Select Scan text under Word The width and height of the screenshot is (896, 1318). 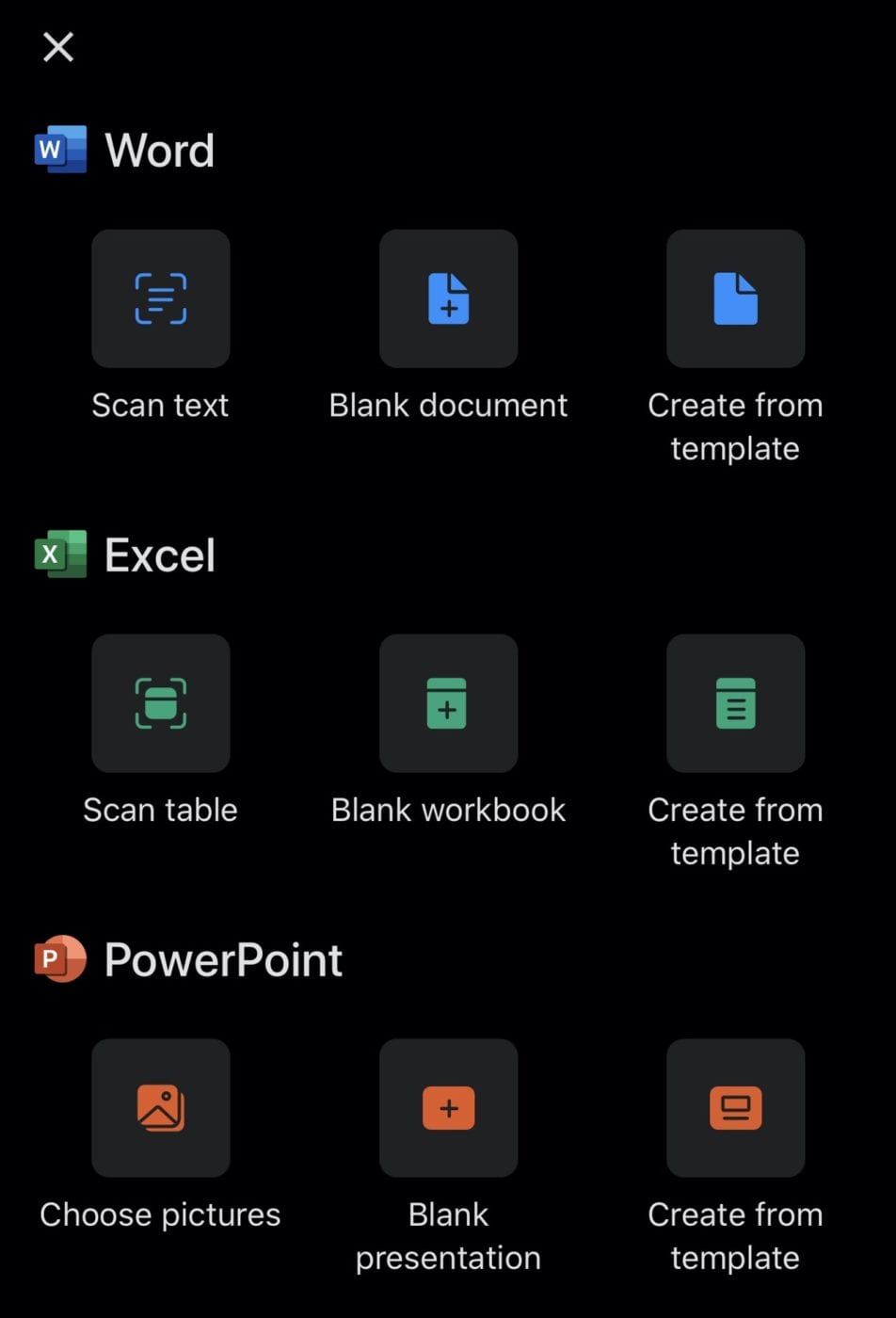161,298
